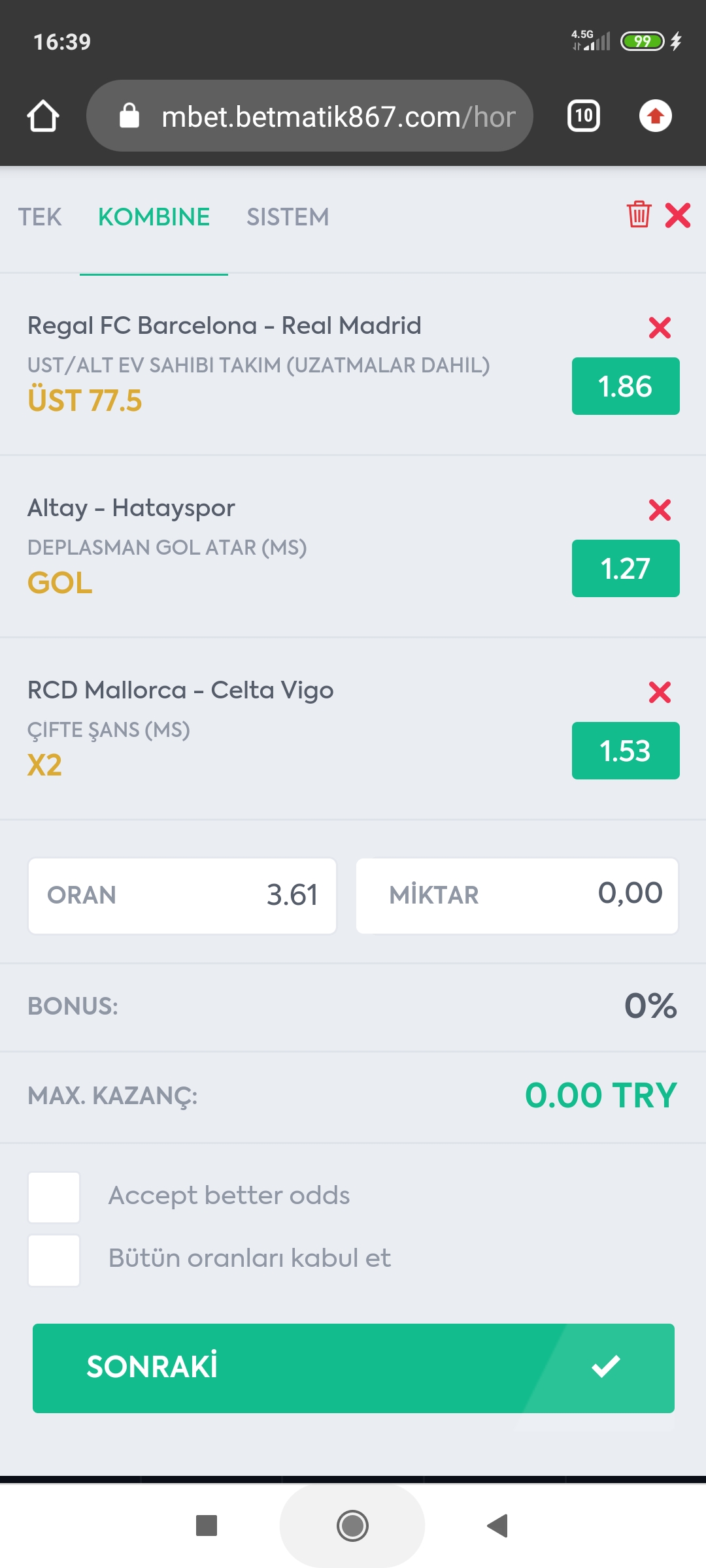Image resolution: width=706 pixels, height=1568 pixels.
Task: Select the KOMBINE tab
Action: (154, 217)
